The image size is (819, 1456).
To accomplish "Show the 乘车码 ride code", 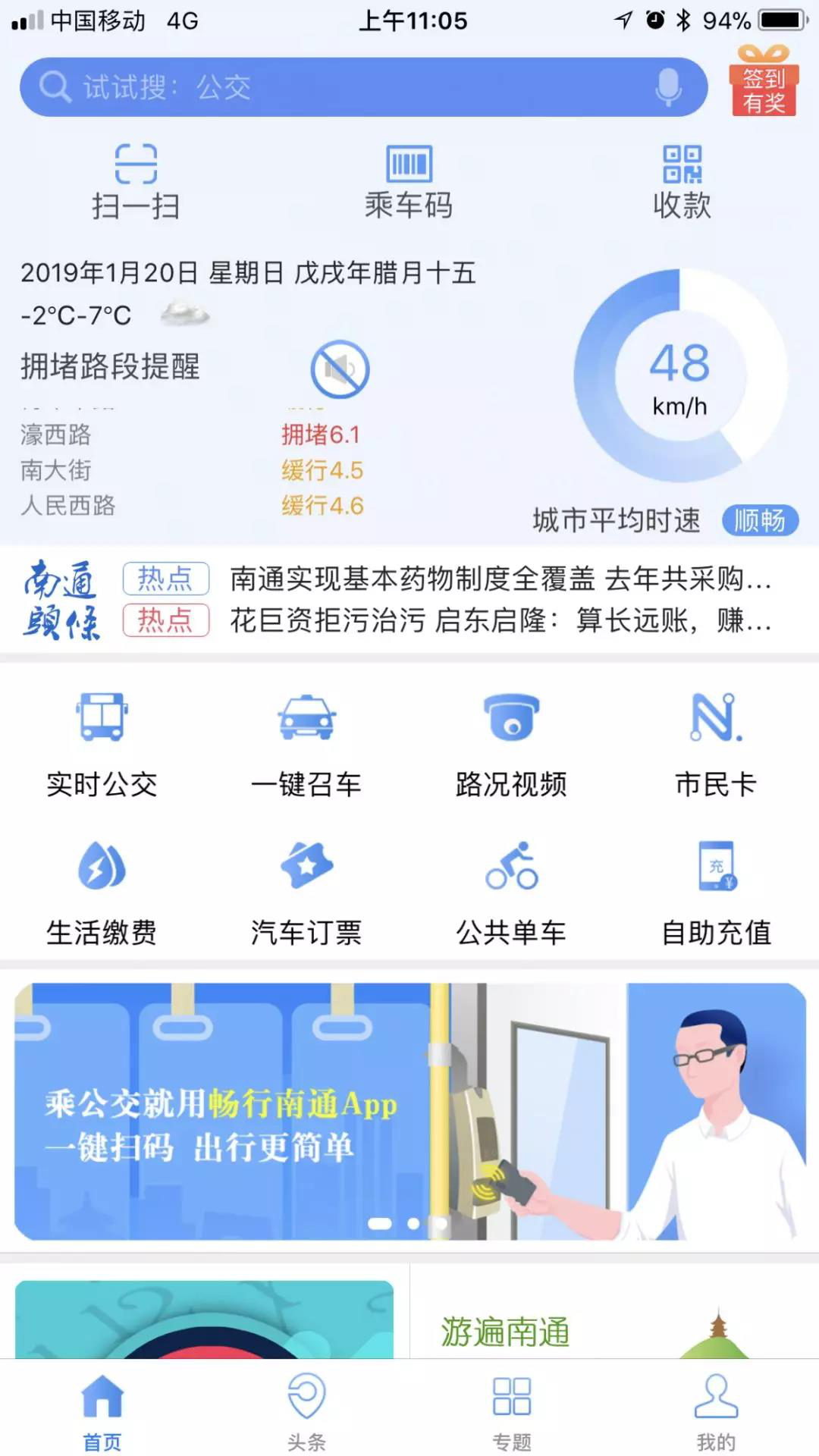I will tap(409, 182).
